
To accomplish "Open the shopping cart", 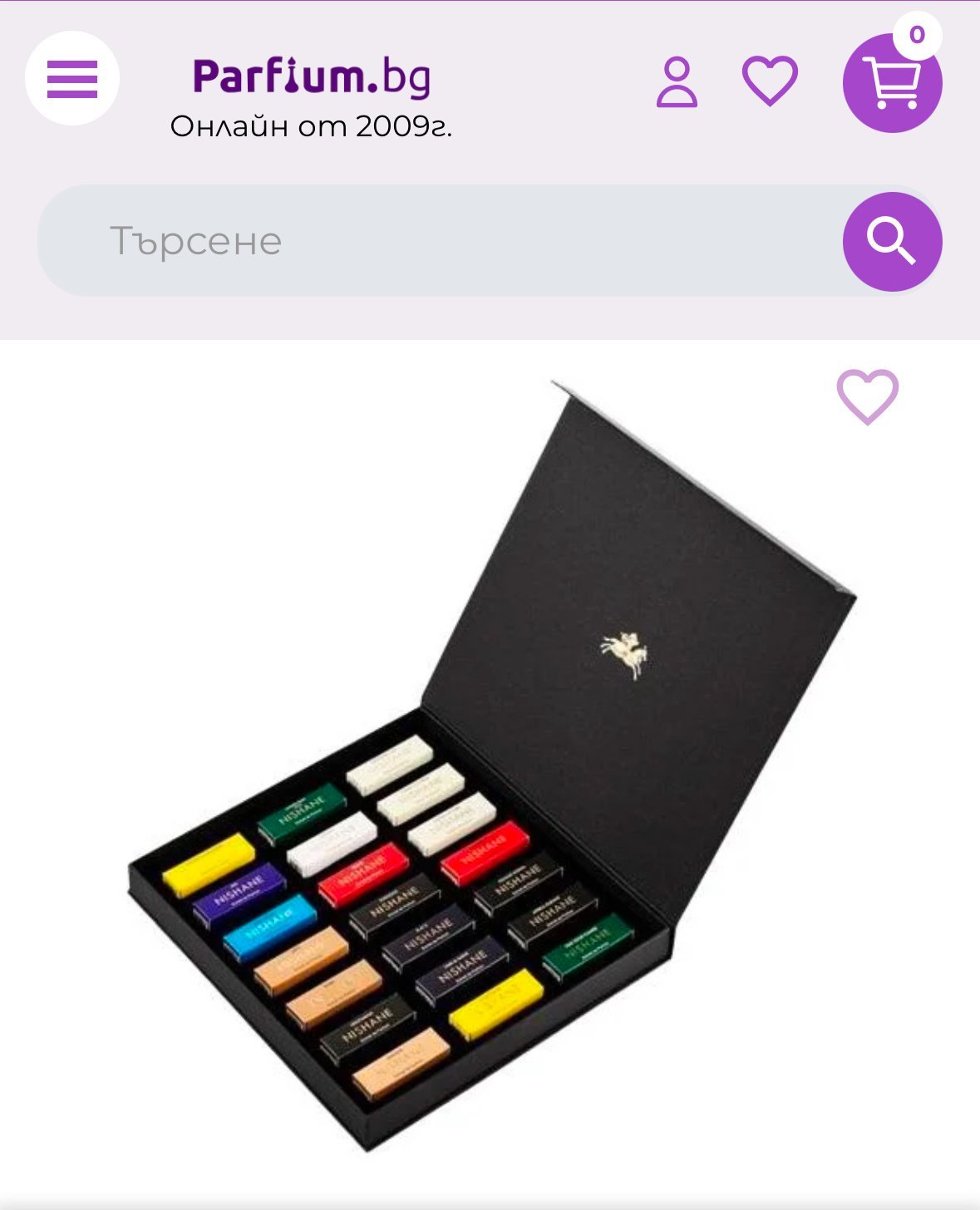I will (892, 83).
